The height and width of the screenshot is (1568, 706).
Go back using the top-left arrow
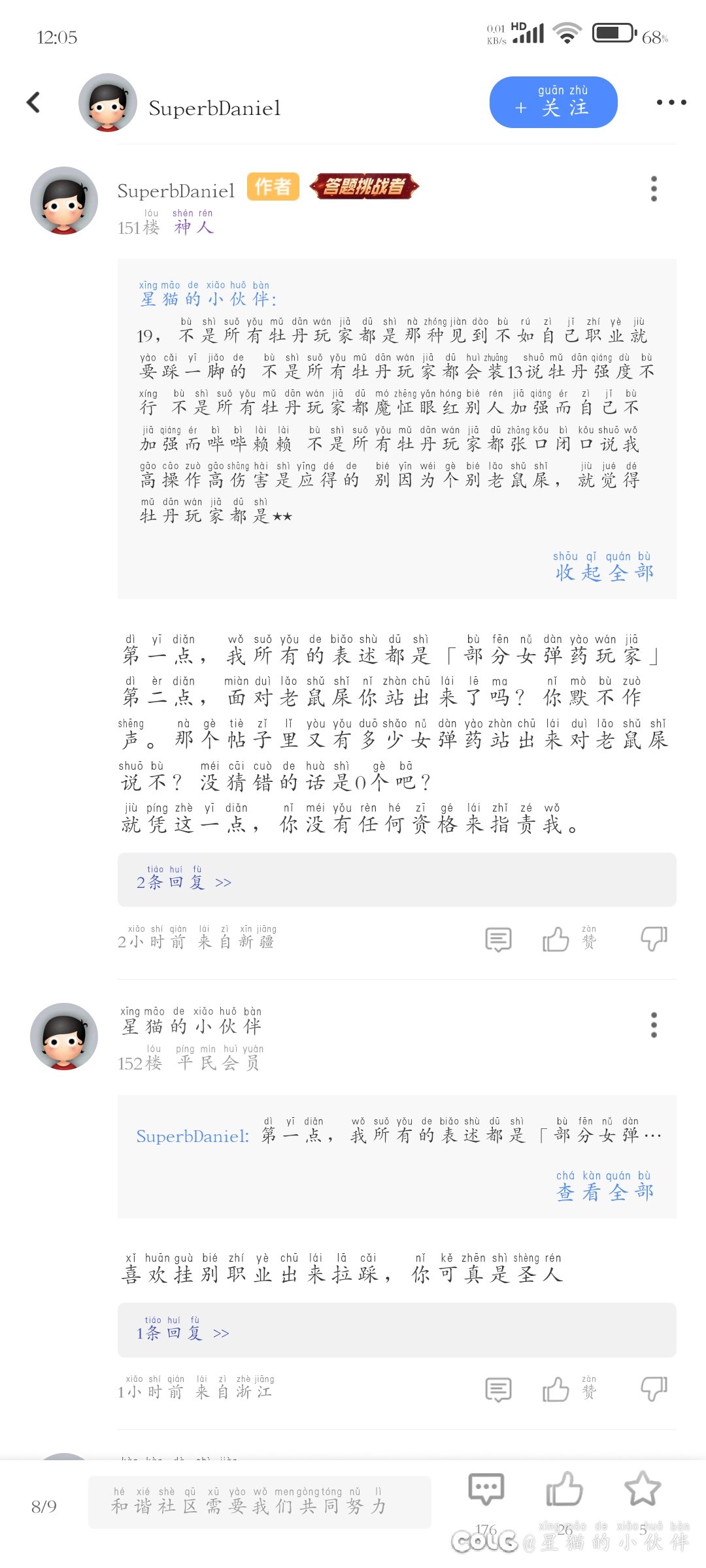pyautogui.click(x=33, y=103)
